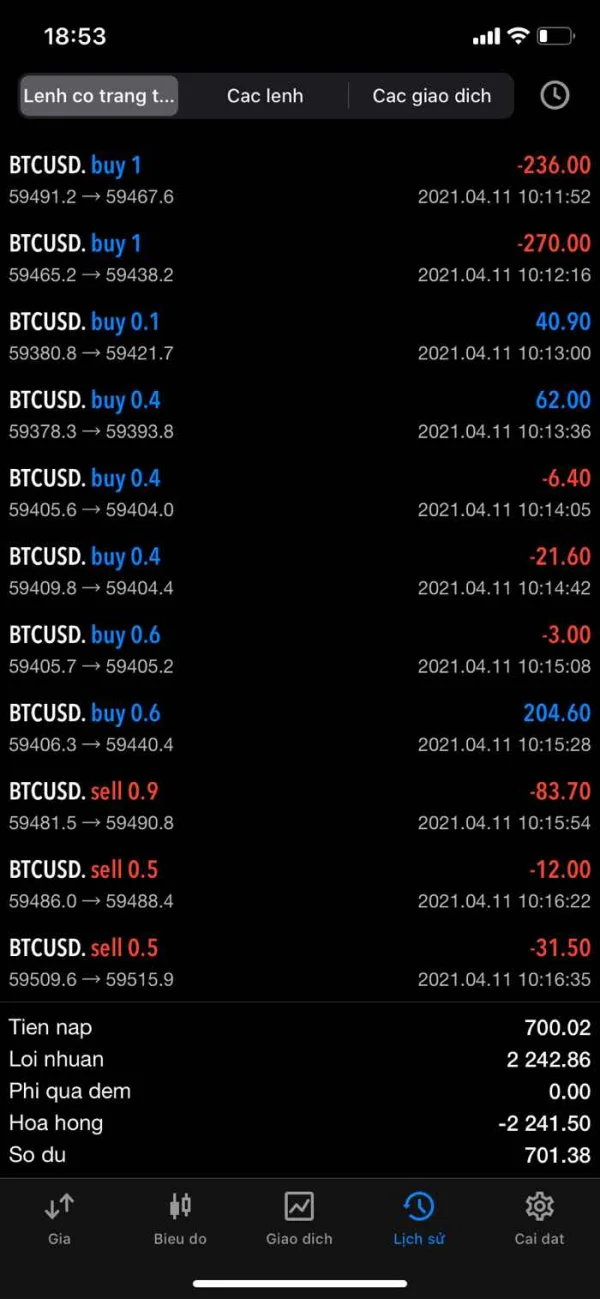This screenshot has width=600, height=1299.
Task: Open the history period clock icon
Action: tap(554, 96)
